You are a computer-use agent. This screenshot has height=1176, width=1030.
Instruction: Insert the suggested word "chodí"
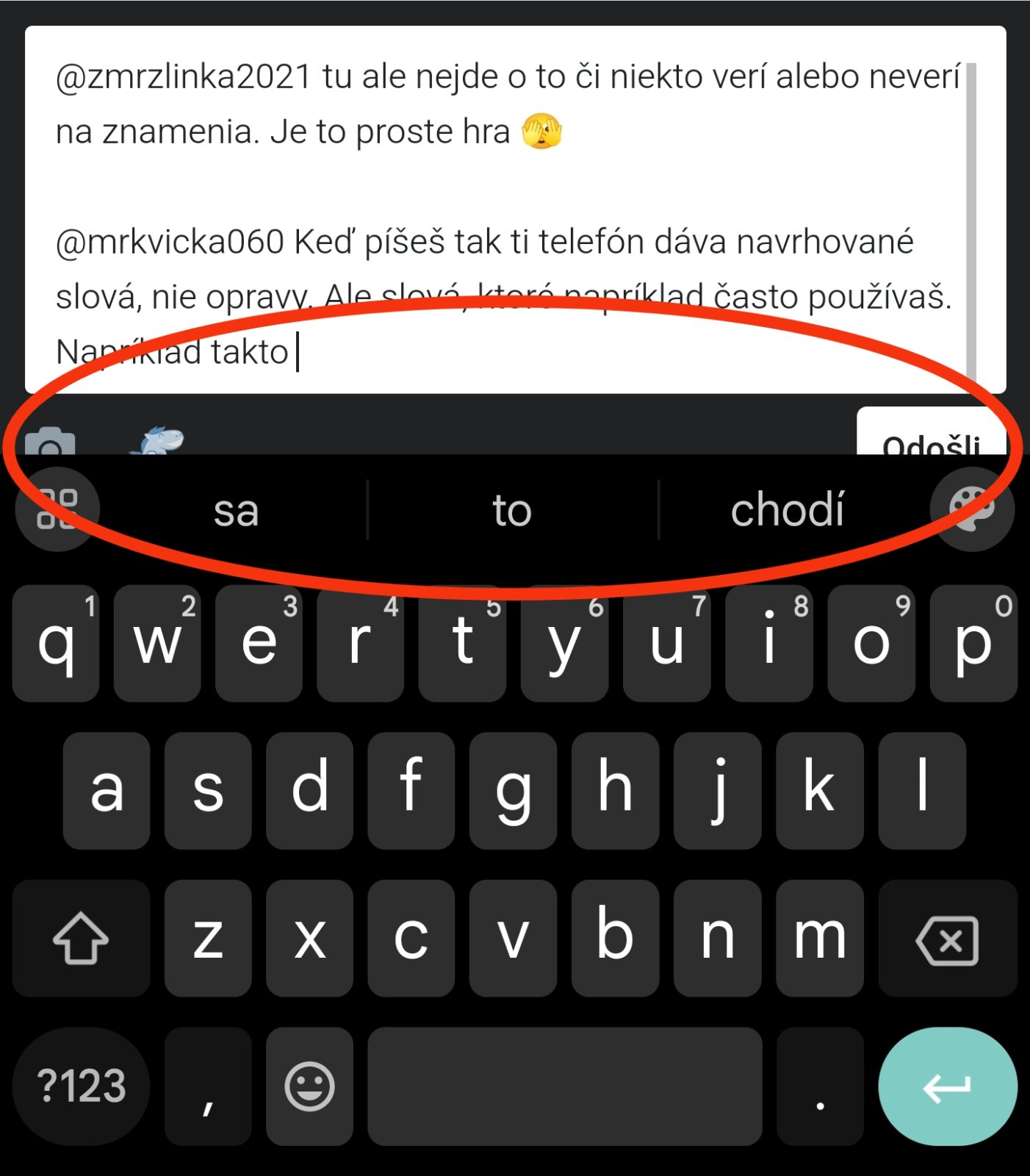point(788,510)
